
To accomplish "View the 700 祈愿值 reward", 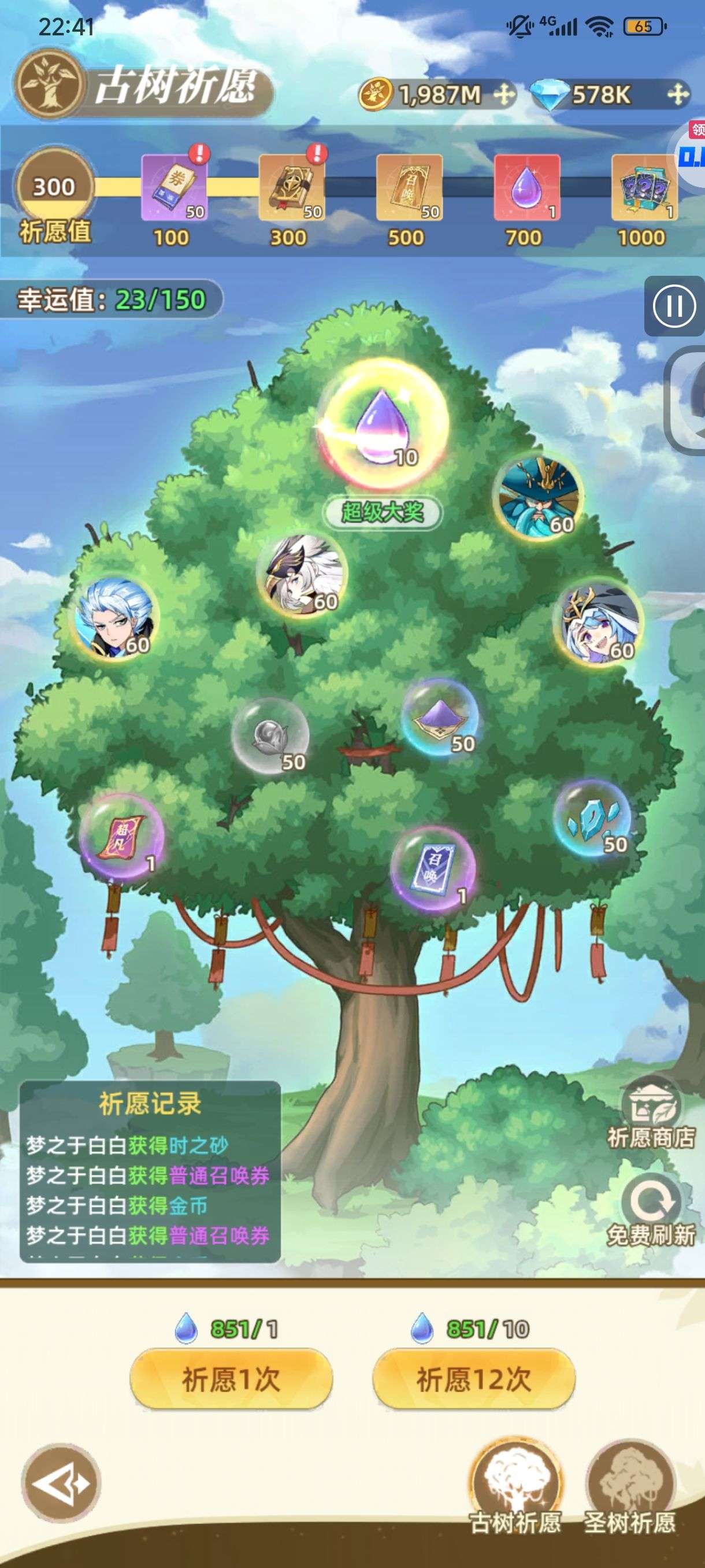I will 526,187.
